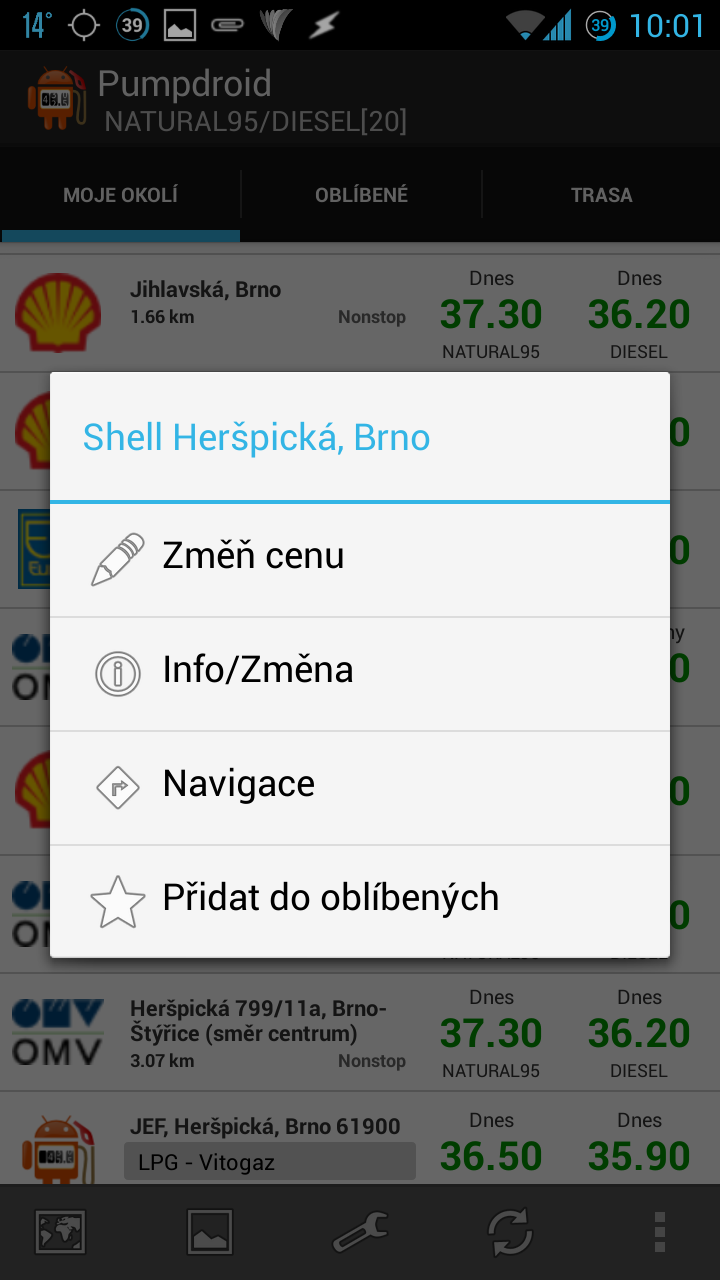Open the OMV Heršpická 799/11a station
720x1280 pixels.
360,1033
